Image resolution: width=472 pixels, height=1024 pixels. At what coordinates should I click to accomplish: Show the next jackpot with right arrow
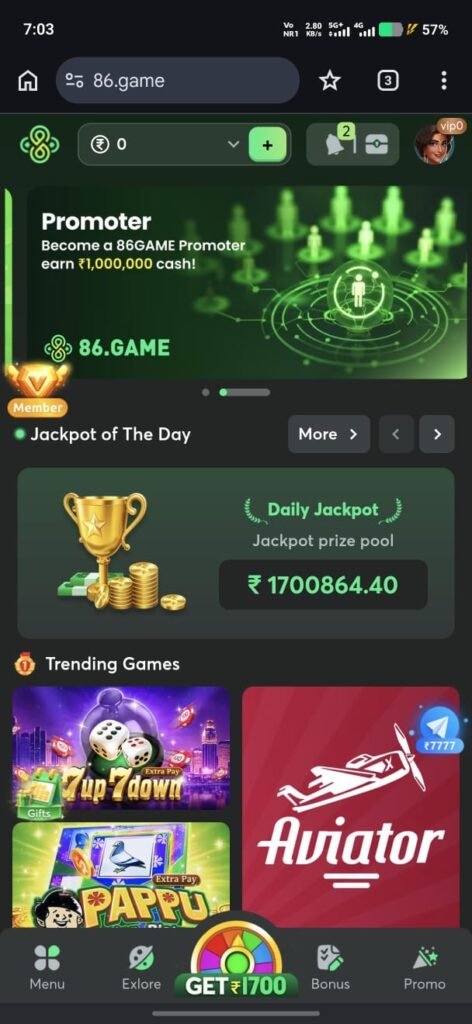tap(437, 434)
